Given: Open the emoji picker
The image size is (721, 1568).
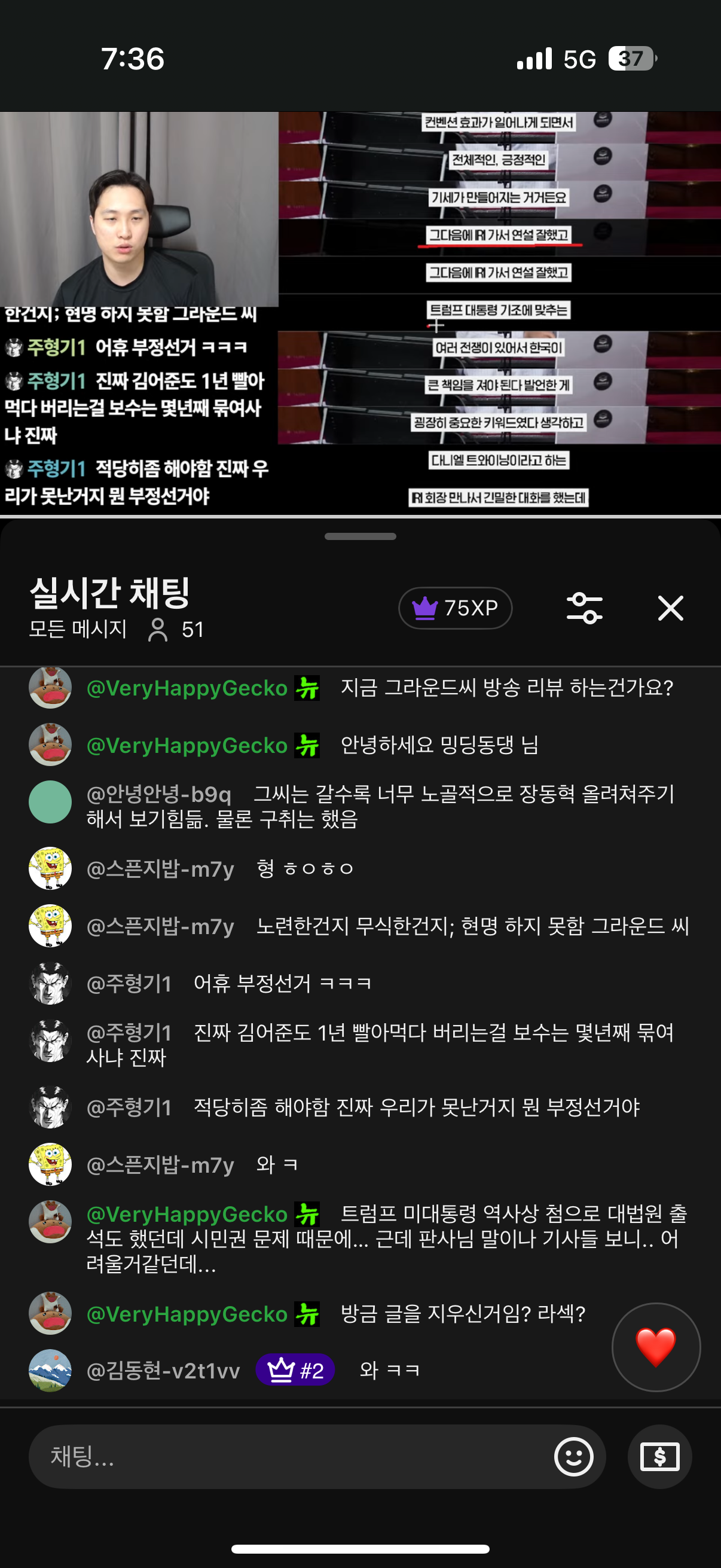Looking at the screenshot, I should (x=573, y=1457).
